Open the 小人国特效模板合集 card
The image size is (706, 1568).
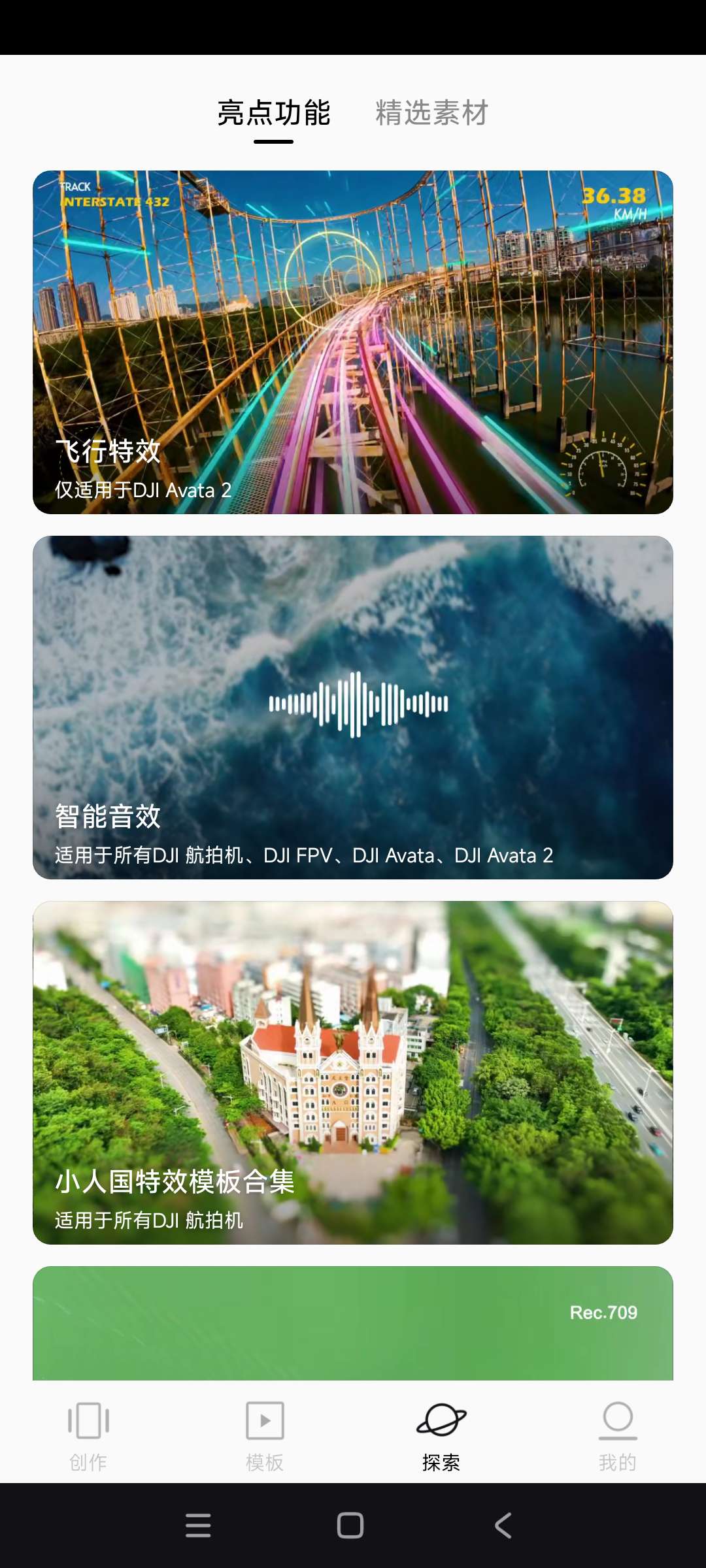[353, 1072]
